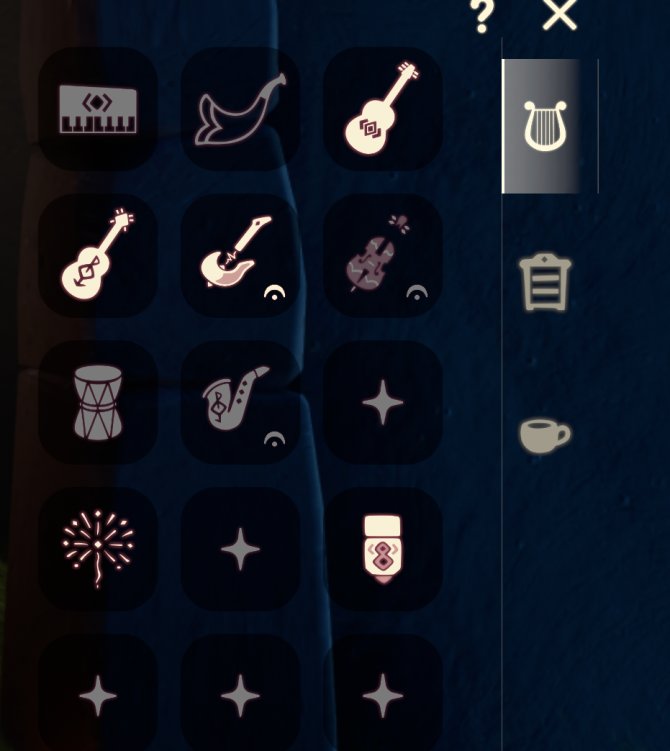The height and width of the screenshot is (751, 670).
Task: Close the instrument menu
Action: click(x=559, y=15)
